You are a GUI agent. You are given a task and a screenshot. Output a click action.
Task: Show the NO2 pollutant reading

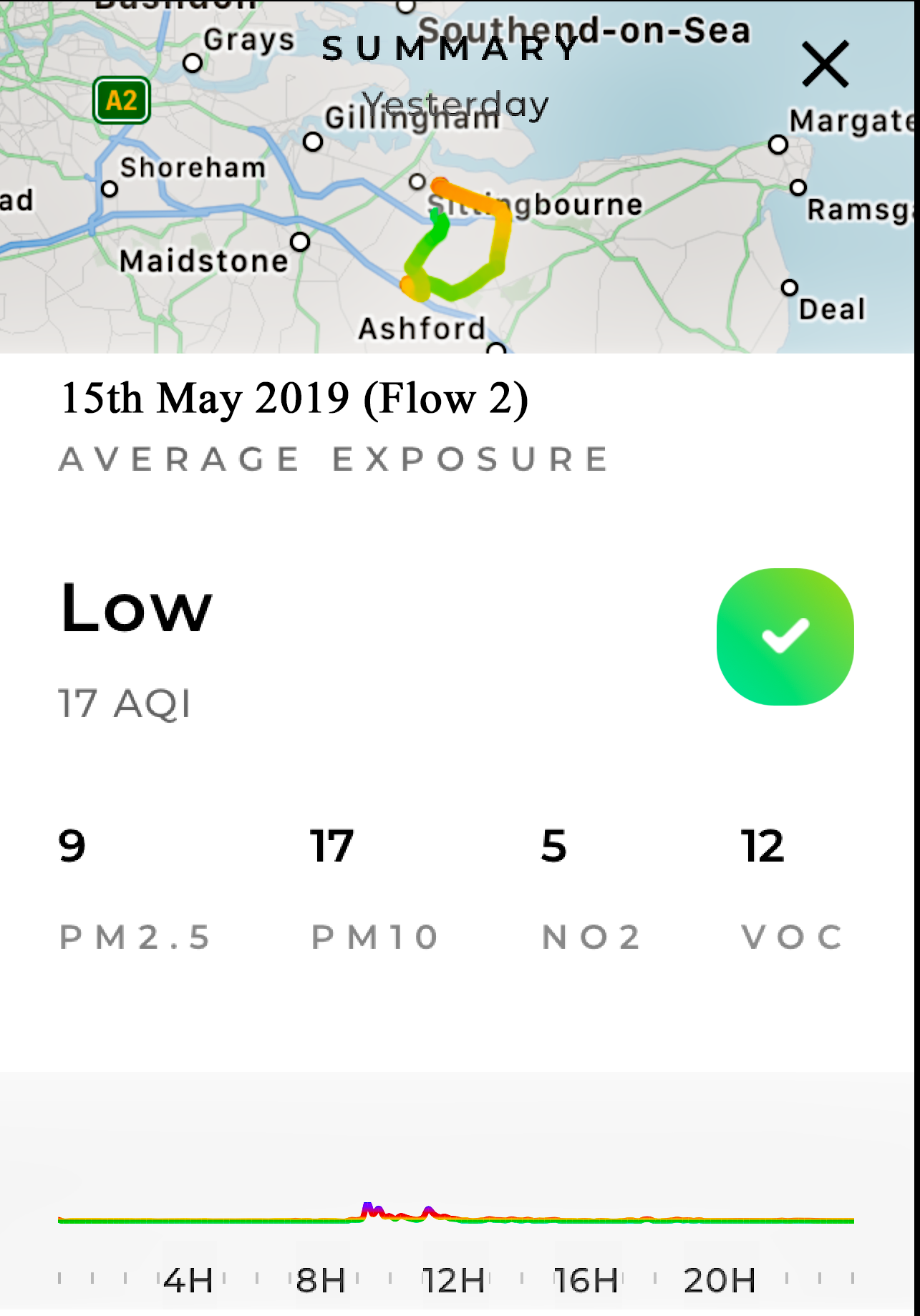[591, 887]
